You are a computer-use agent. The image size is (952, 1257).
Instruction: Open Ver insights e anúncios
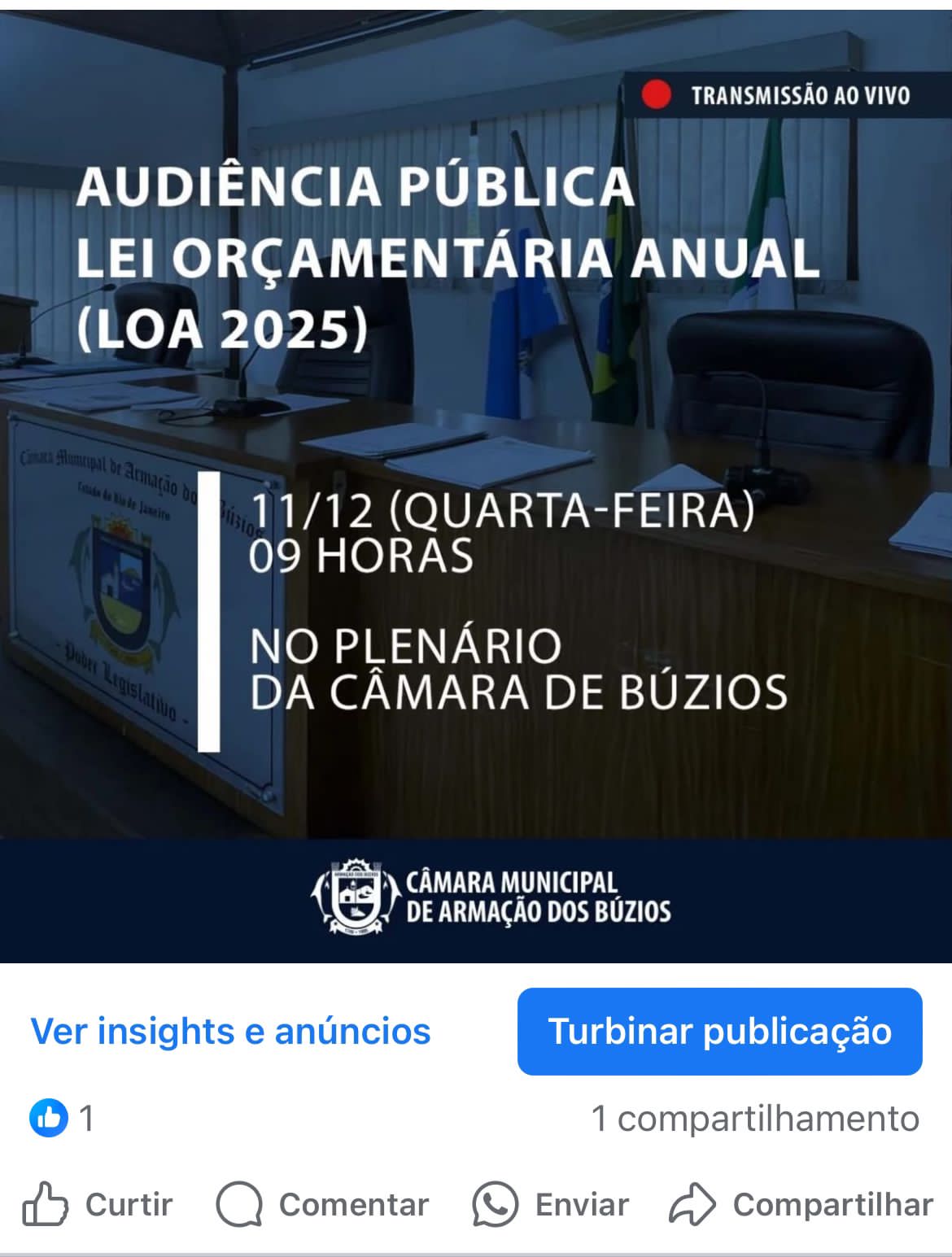pyautogui.click(x=230, y=1032)
